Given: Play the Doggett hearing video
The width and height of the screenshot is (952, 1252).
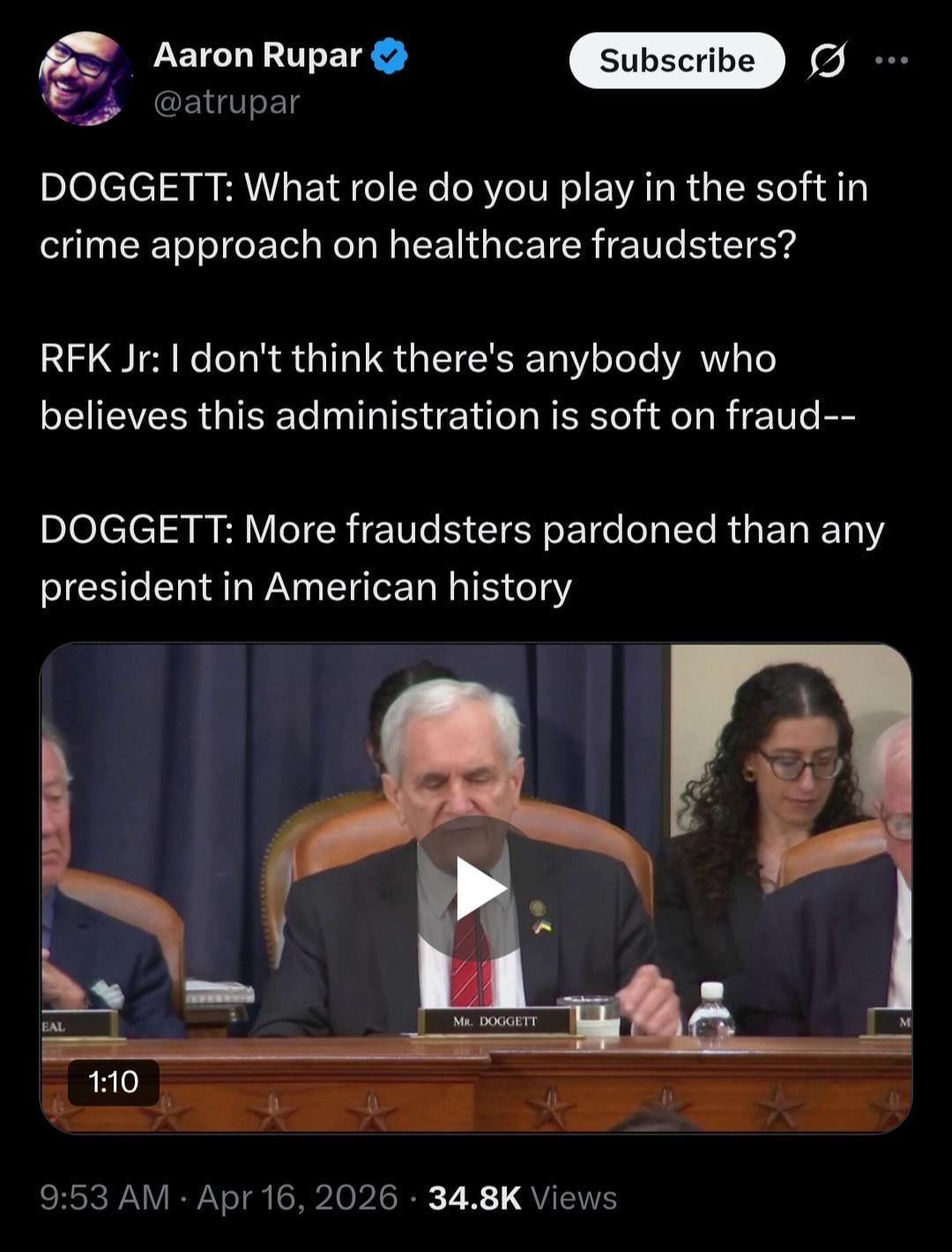Looking at the screenshot, I should [477, 889].
